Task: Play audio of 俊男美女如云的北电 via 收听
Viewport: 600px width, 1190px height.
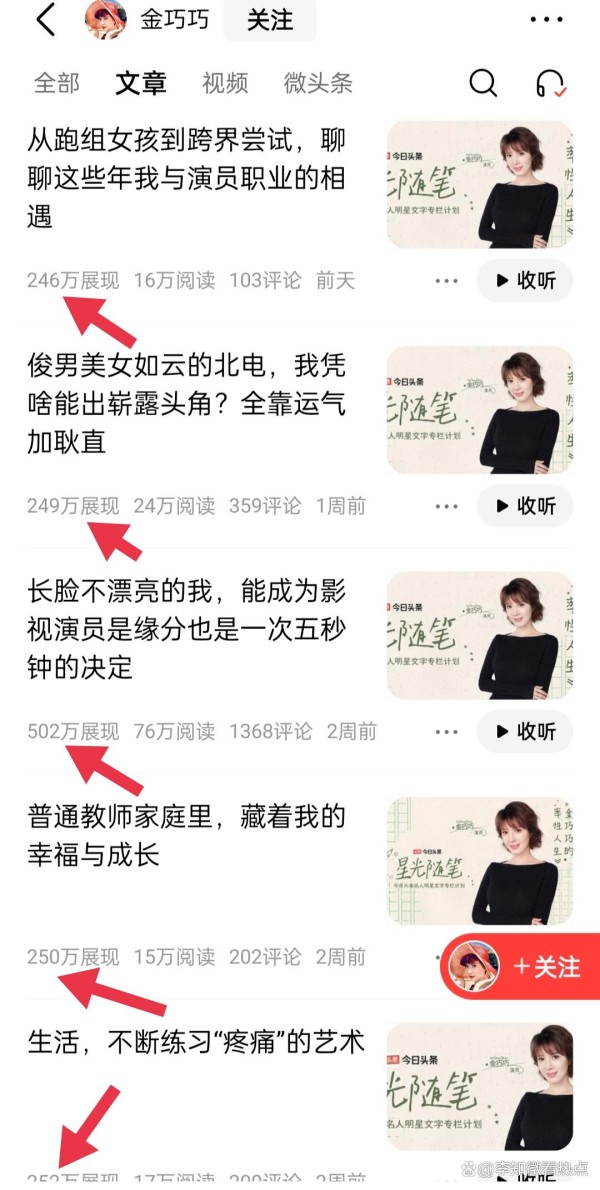Action: tap(525, 506)
